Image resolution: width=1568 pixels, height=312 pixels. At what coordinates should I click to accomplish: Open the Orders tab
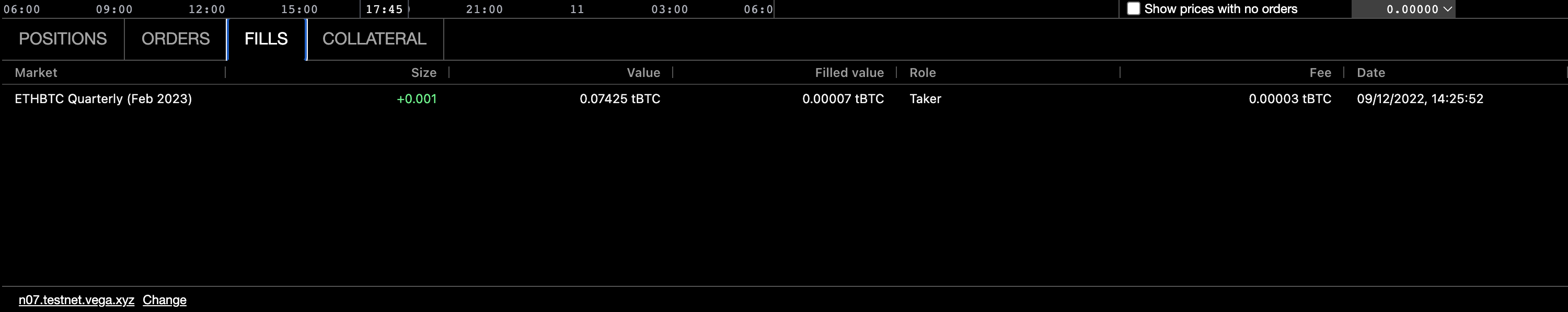click(x=175, y=39)
